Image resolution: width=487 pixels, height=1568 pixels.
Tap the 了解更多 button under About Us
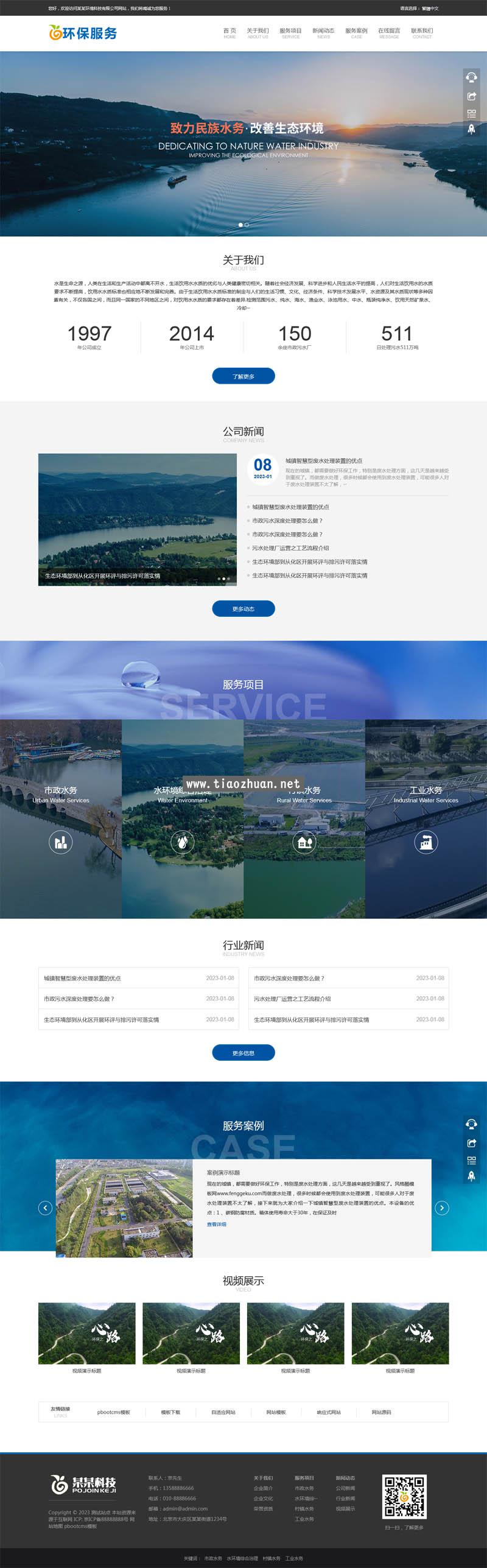[243, 376]
